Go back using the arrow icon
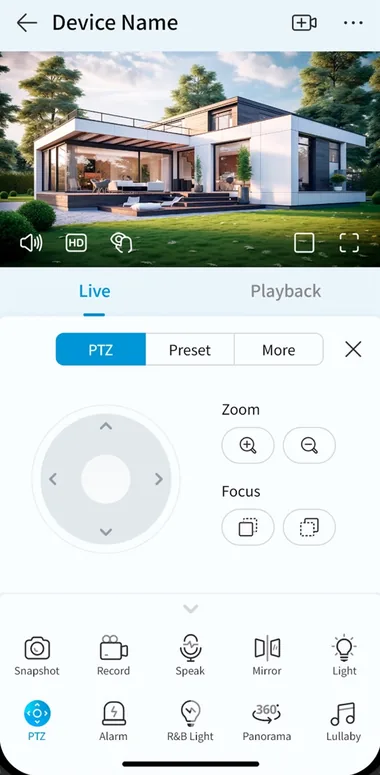Image resolution: width=380 pixels, height=775 pixels. (27, 23)
